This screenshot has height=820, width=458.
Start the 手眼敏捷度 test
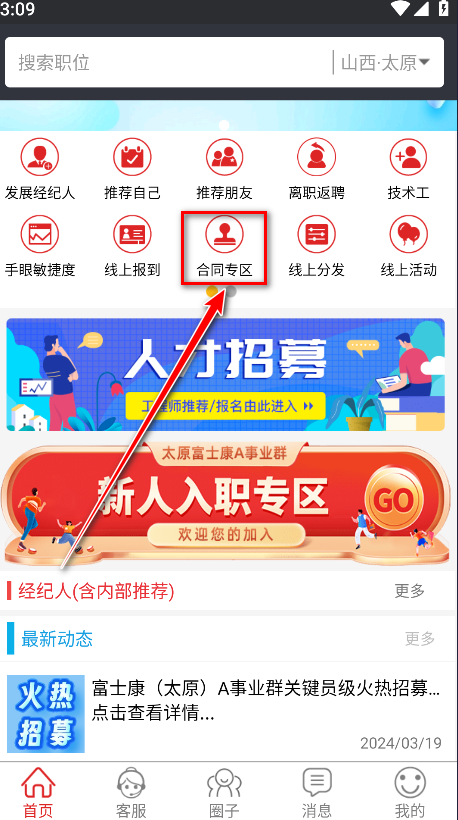[x=40, y=246]
